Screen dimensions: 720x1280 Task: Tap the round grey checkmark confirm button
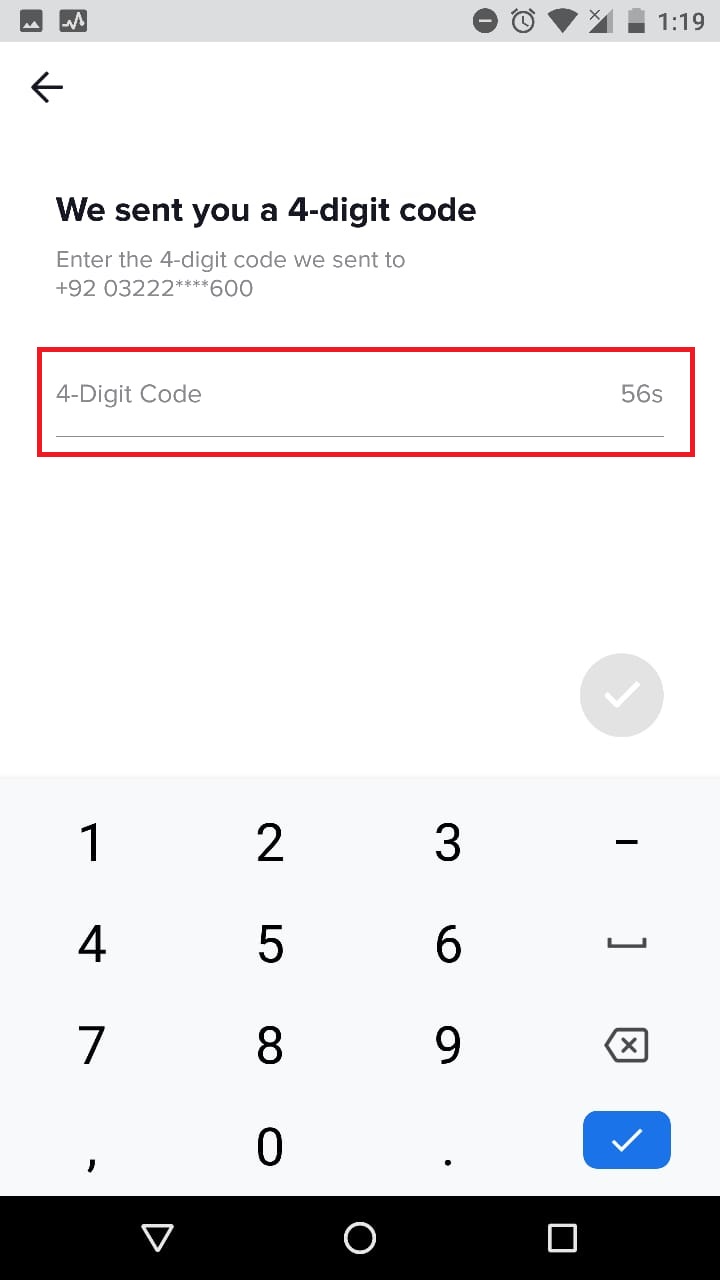(621, 695)
